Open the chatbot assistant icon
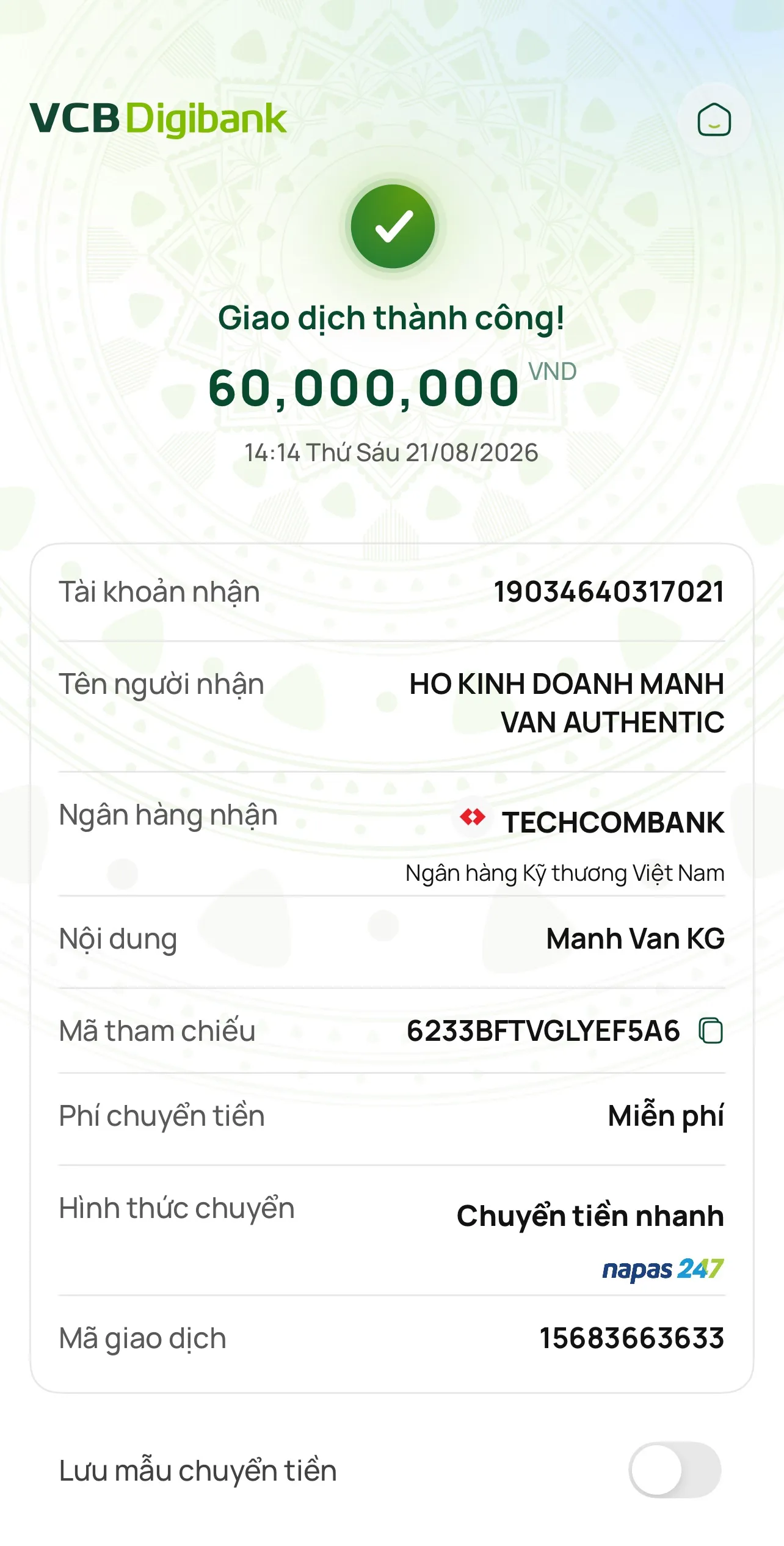The image size is (784, 1546). (714, 119)
